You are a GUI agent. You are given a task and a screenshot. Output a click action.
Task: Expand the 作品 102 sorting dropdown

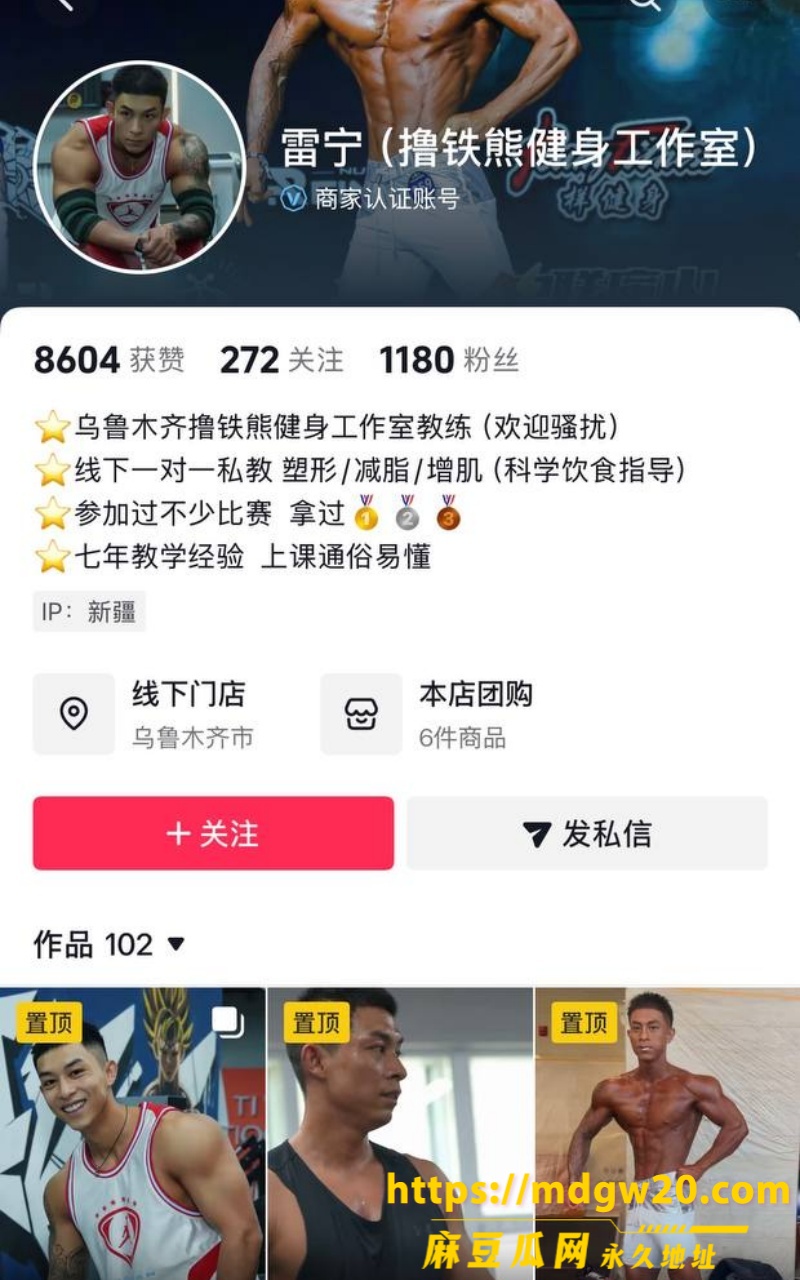[x=109, y=944]
